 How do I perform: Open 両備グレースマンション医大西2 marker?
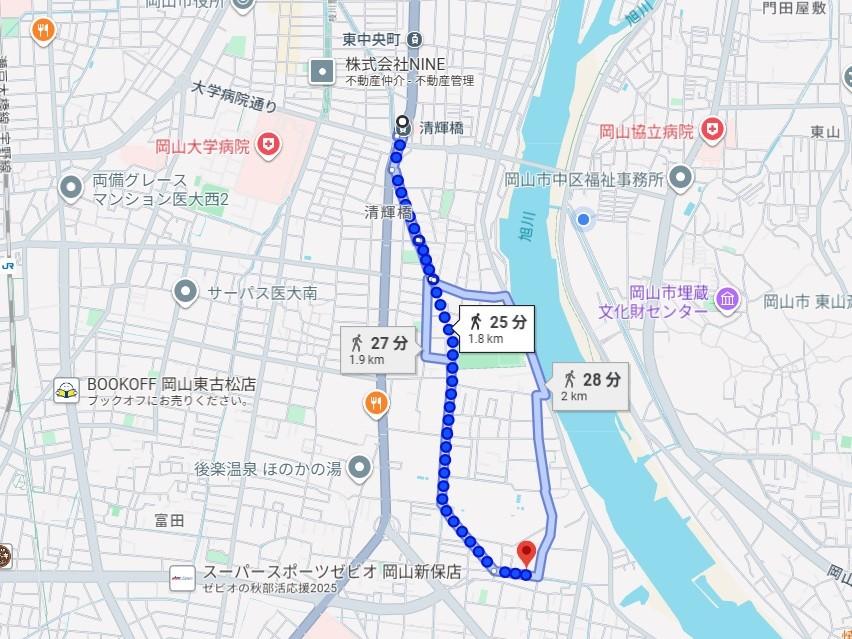pos(71,187)
